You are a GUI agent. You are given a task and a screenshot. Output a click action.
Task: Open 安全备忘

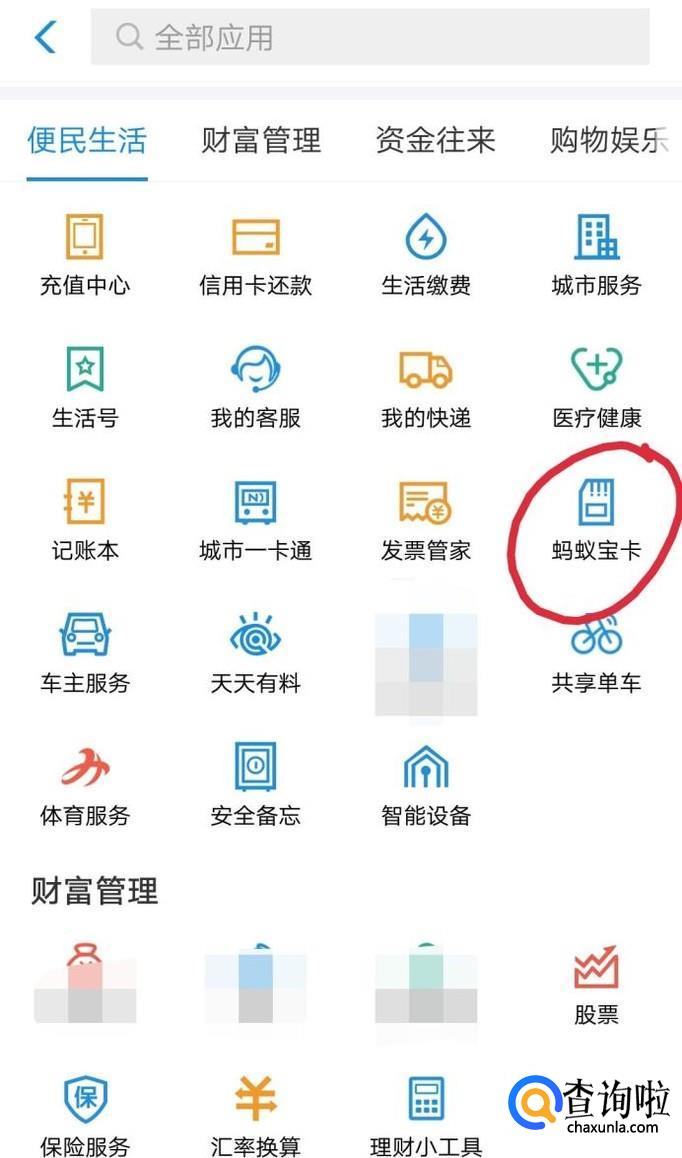[256, 785]
